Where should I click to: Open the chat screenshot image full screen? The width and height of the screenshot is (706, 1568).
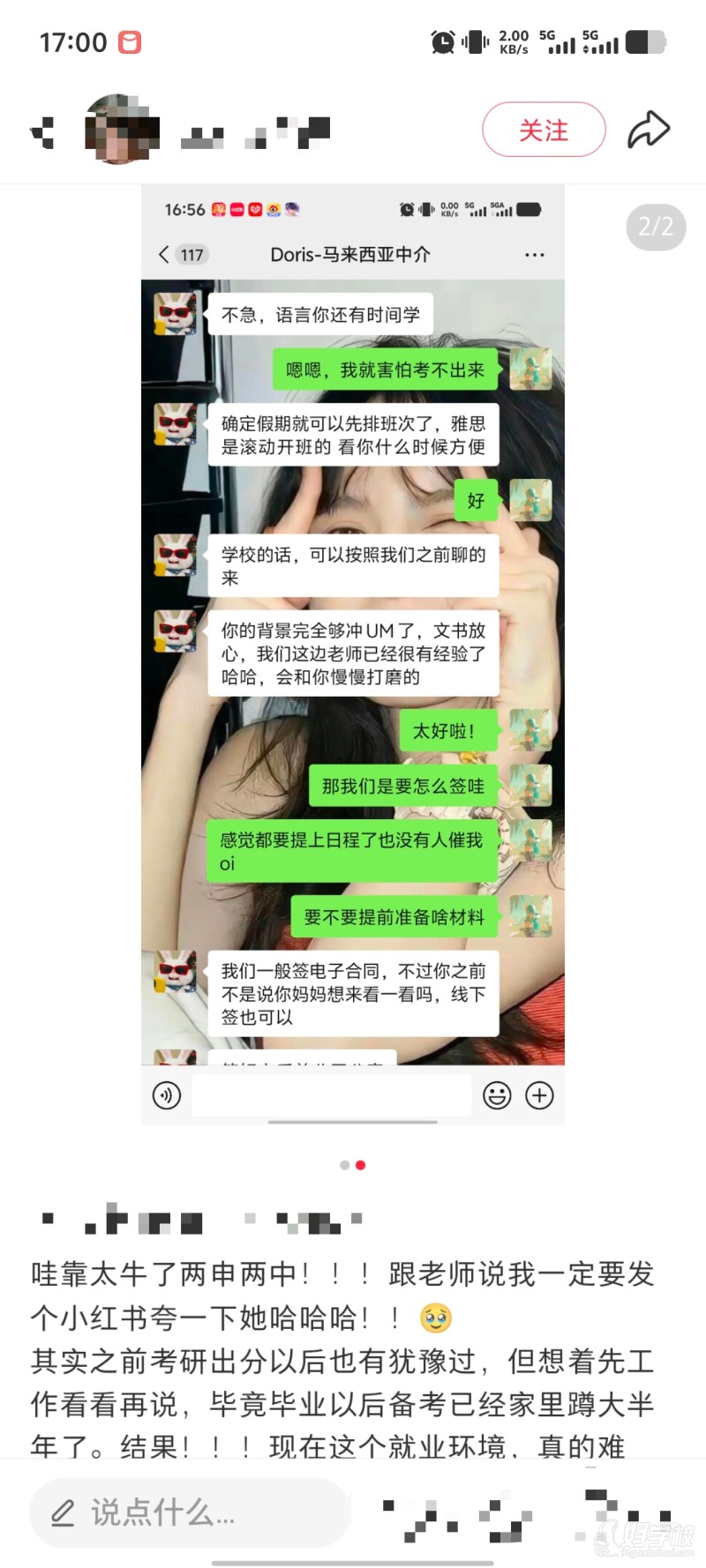[x=353, y=653]
